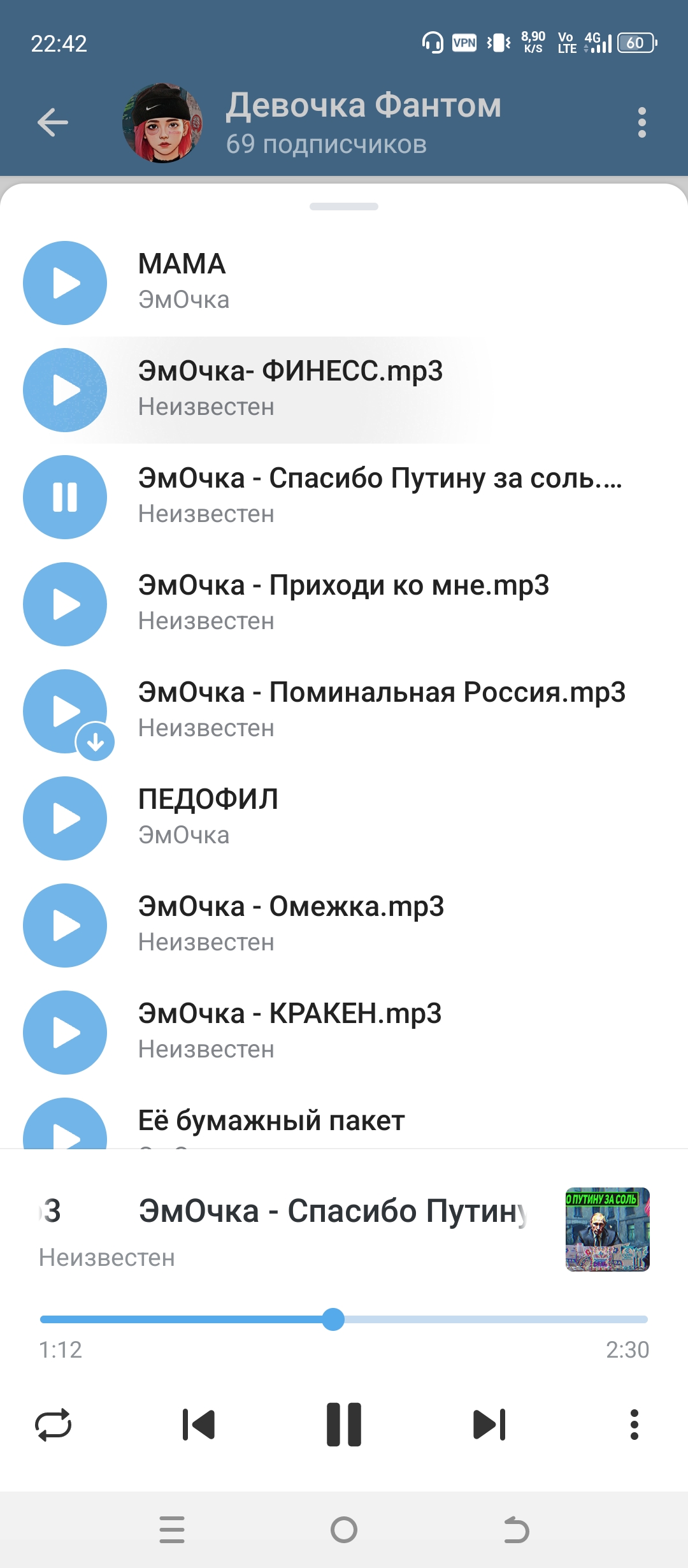Viewport: 688px width, 1568px height.
Task: Play the track ПЕДОФИЛ
Action: (65, 818)
